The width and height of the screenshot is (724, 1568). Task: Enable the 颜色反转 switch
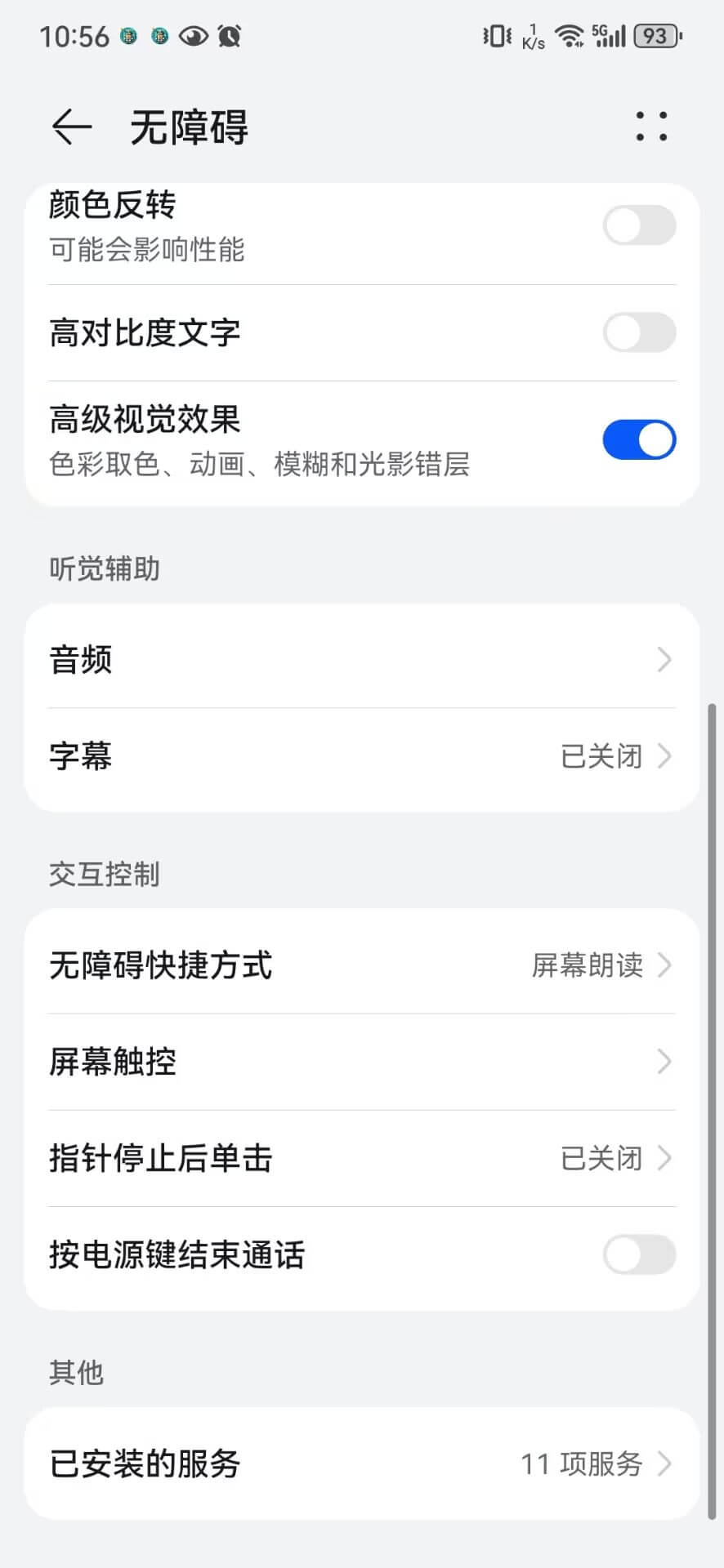[x=639, y=225]
